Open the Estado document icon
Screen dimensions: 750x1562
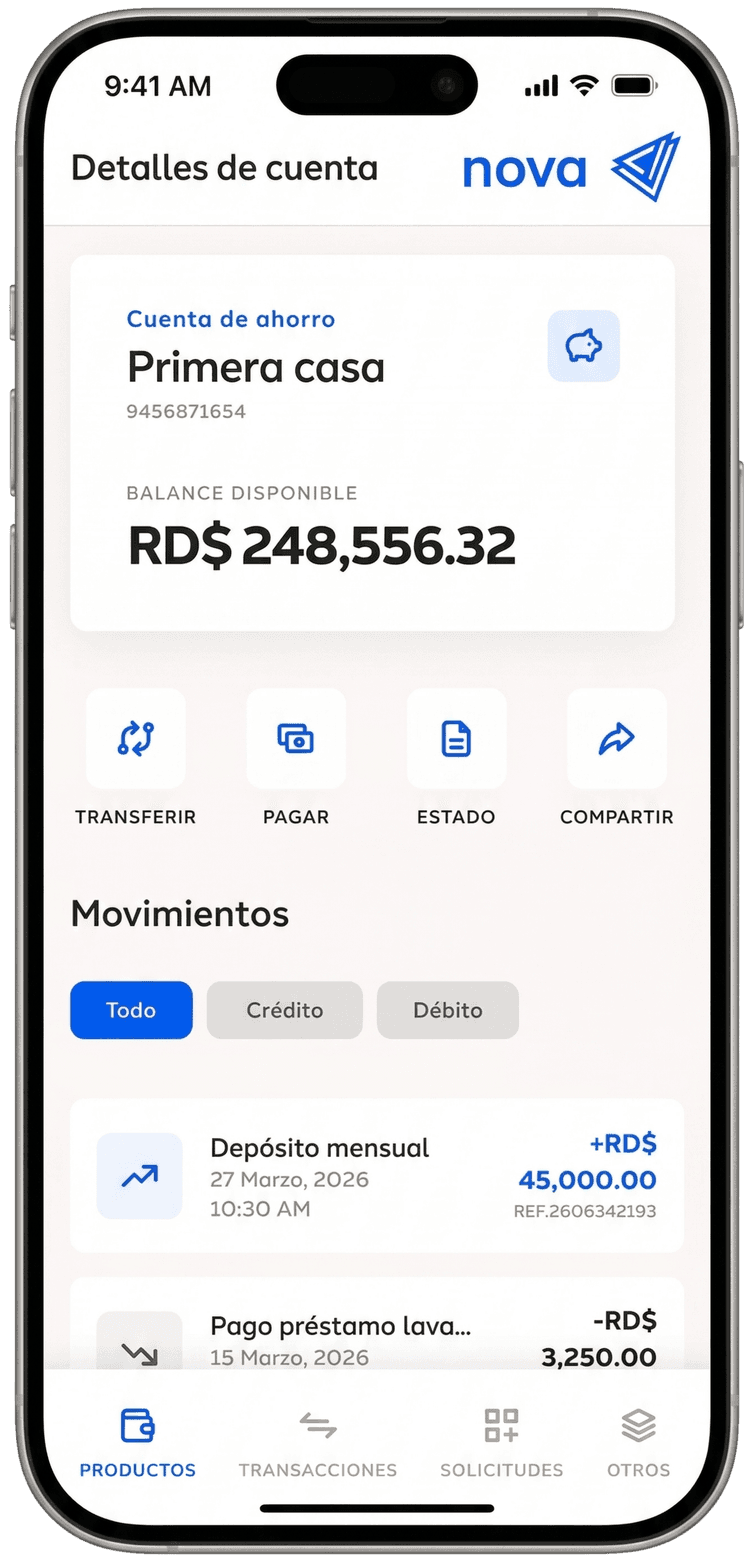tap(456, 739)
